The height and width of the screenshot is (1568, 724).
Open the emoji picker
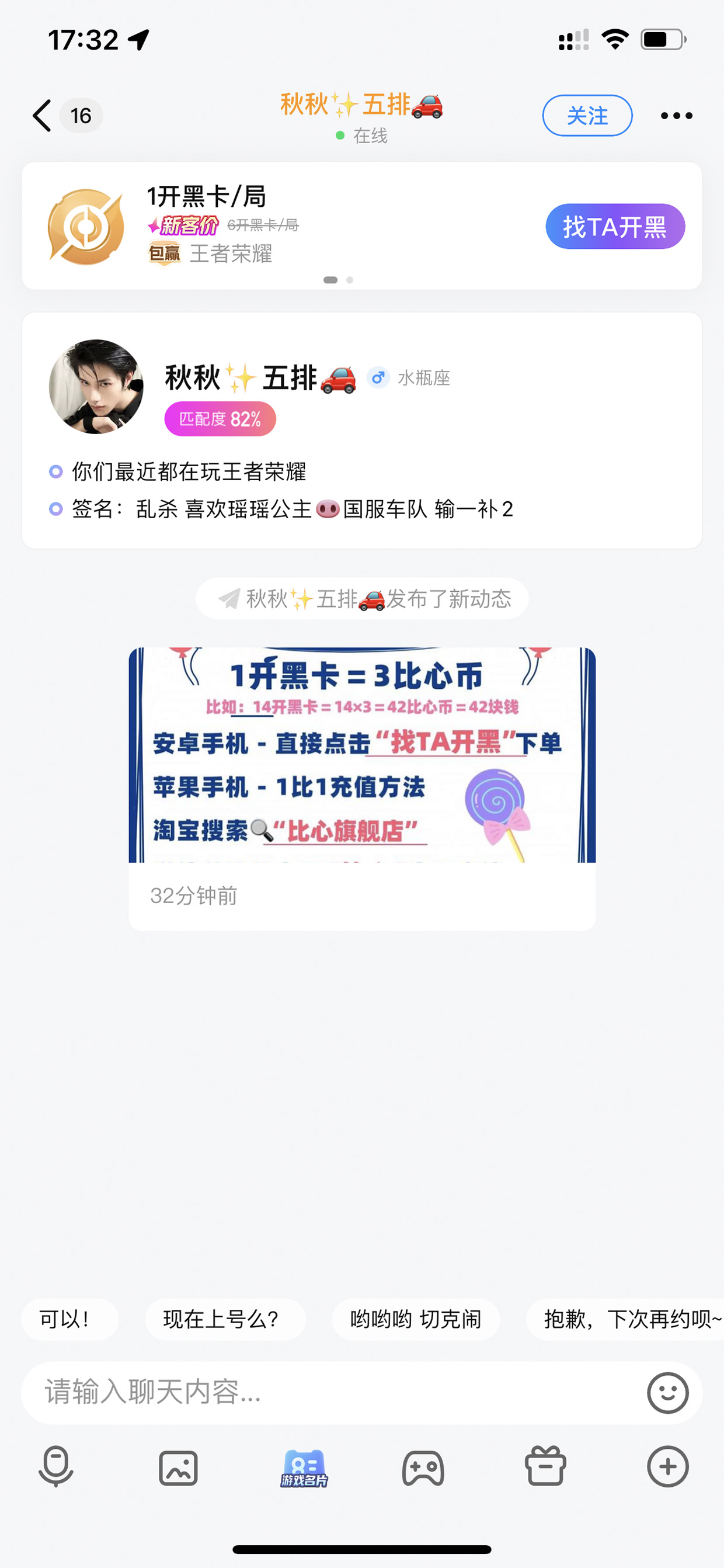click(667, 1393)
